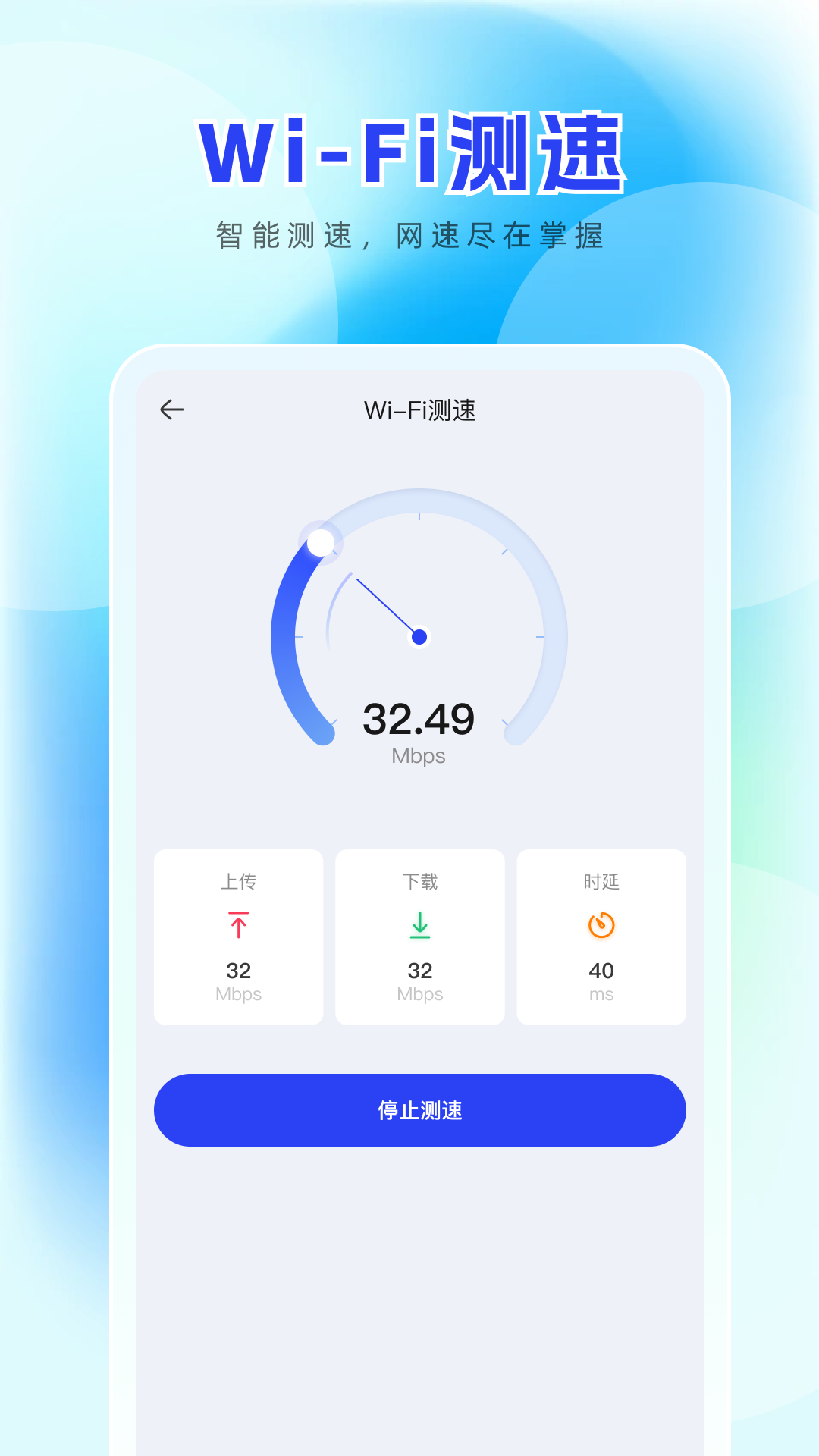
Task: Tap the 停止测速 stop test button
Action: (x=419, y=1109)
